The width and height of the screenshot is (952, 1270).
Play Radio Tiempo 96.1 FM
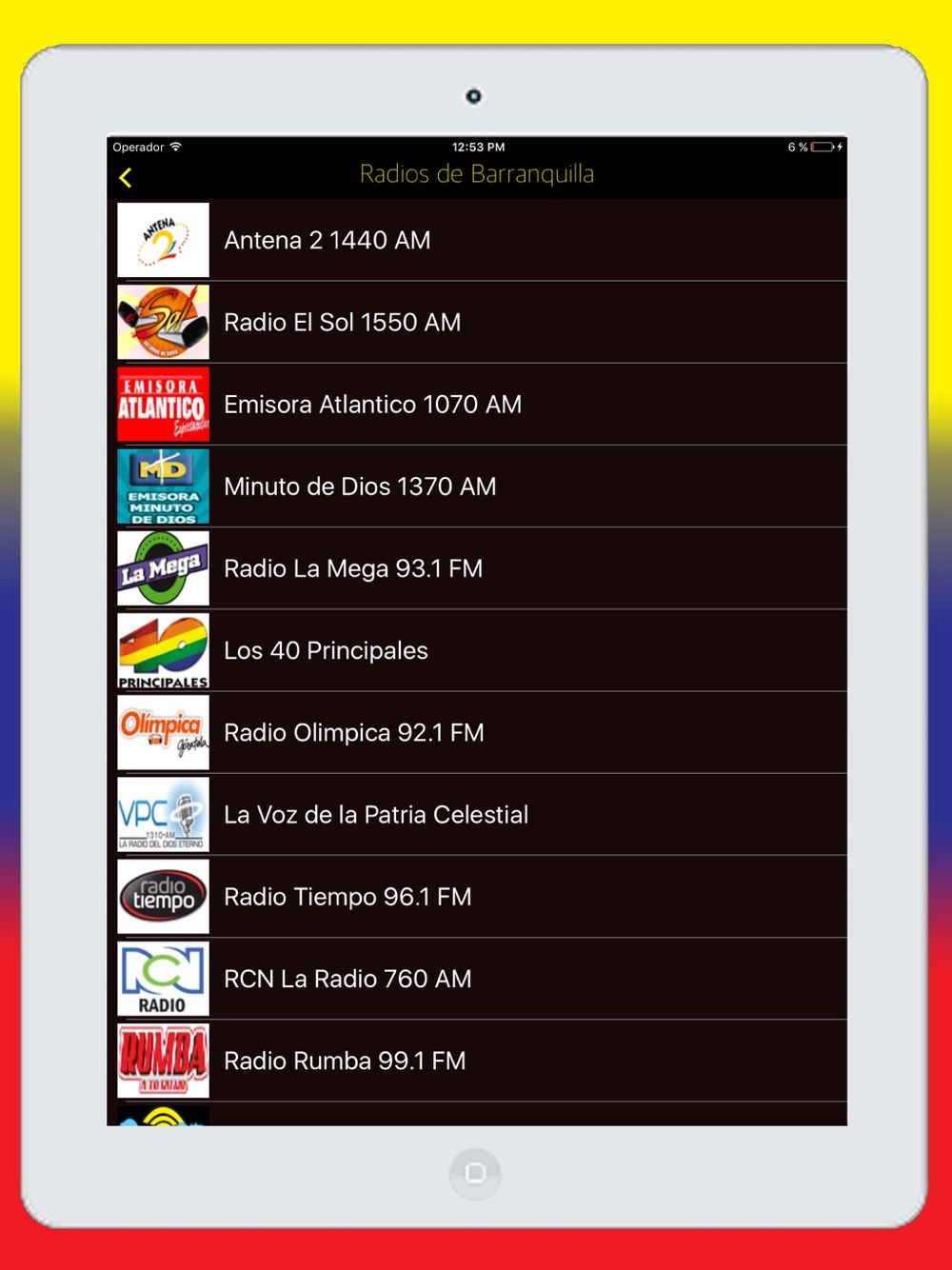click(x=477, y=897)
